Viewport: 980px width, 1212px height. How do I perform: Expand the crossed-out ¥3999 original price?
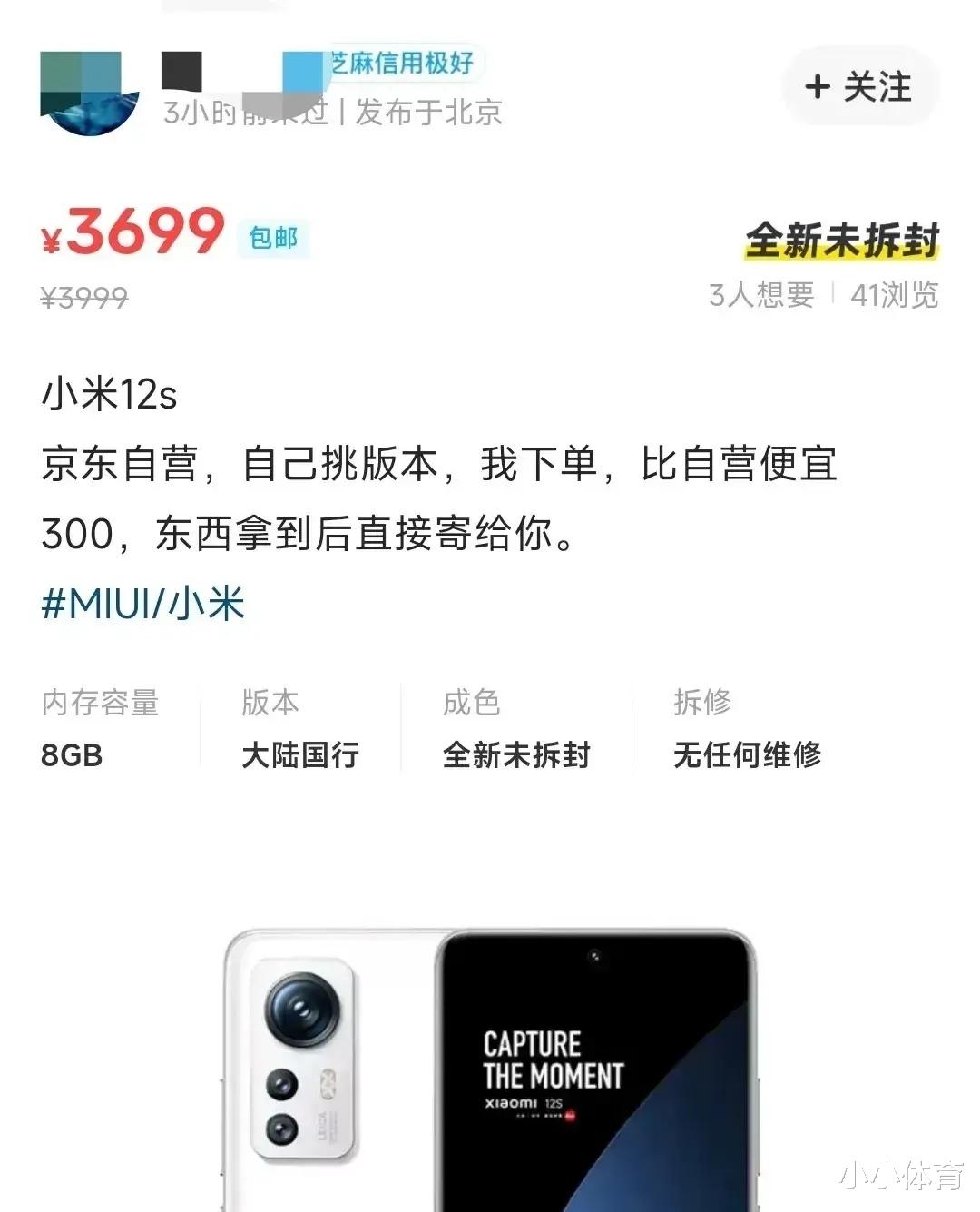82,297
